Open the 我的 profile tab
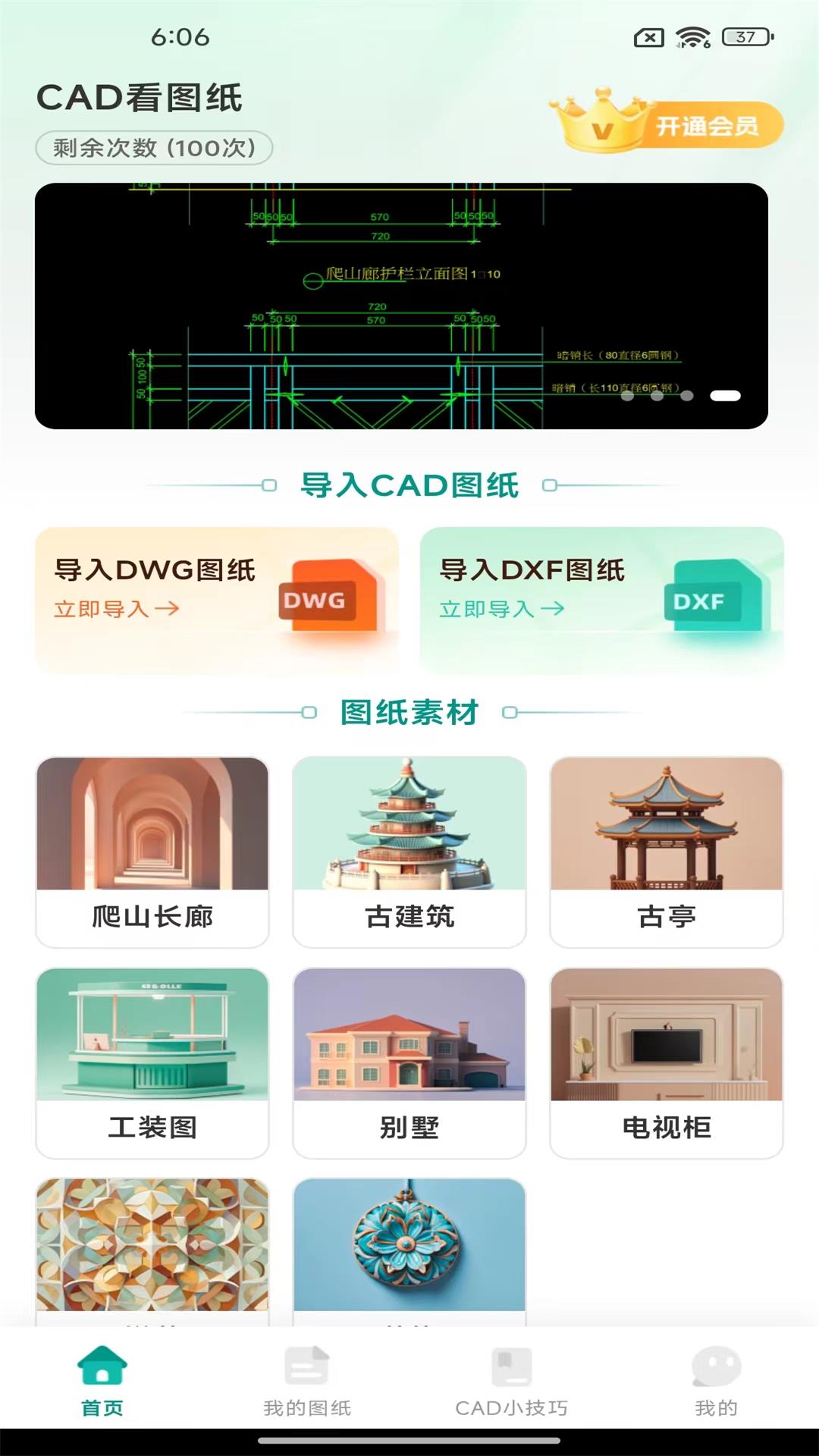Image resolution: width=819 pixels, height=1456 pixels. (716, 1382)
